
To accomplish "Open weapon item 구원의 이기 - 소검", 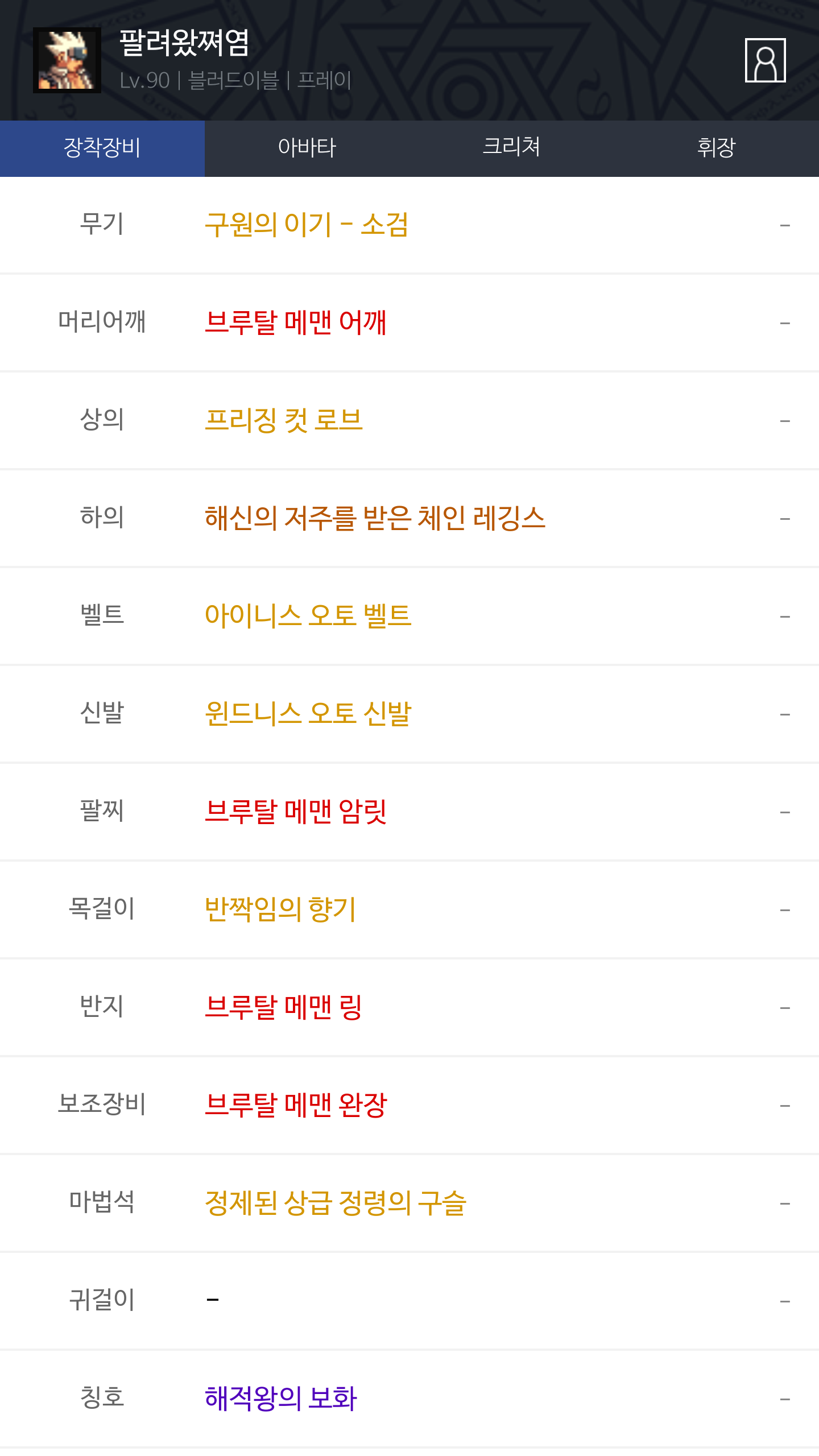I will click(307, 225).
